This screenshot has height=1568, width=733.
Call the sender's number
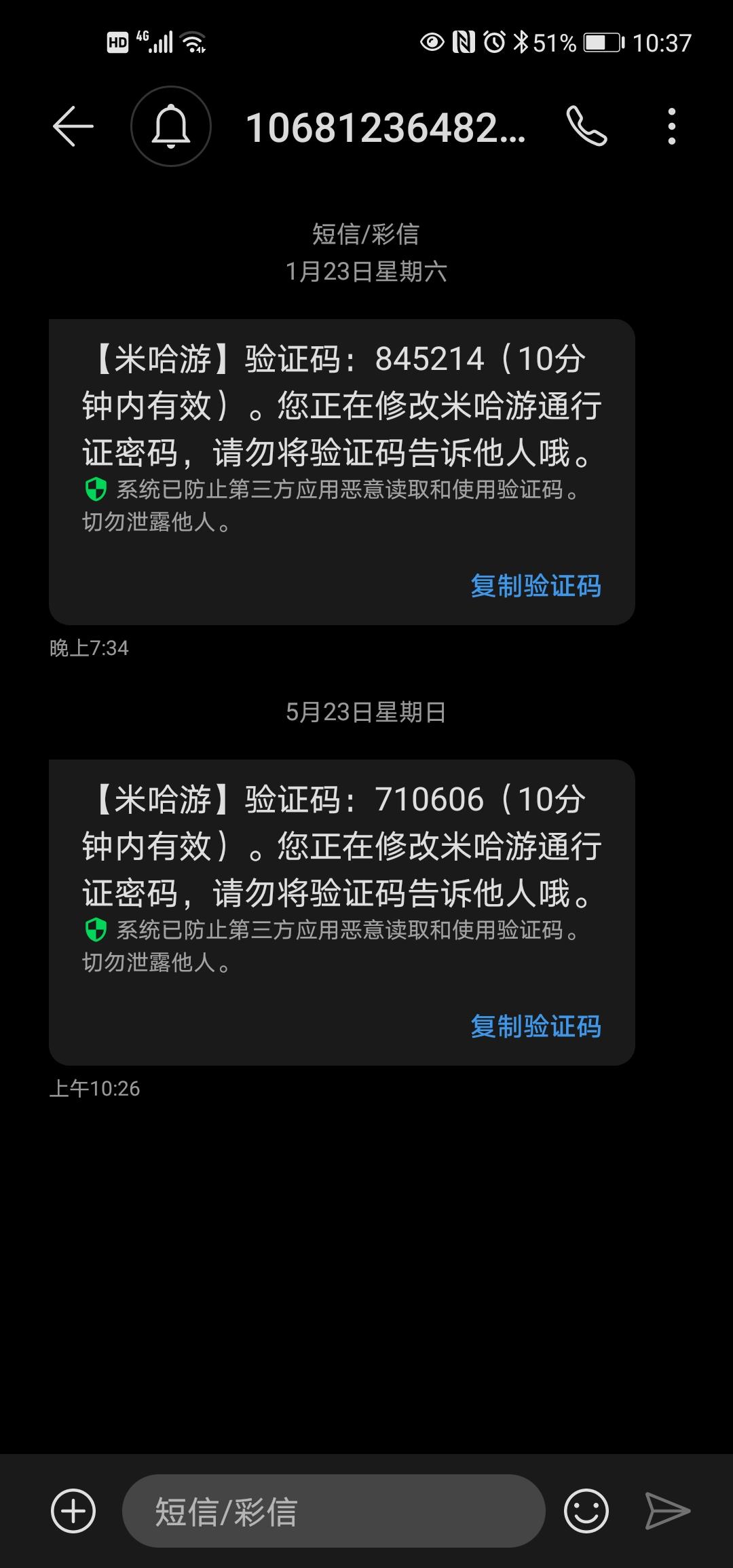(x=586, y=126)
